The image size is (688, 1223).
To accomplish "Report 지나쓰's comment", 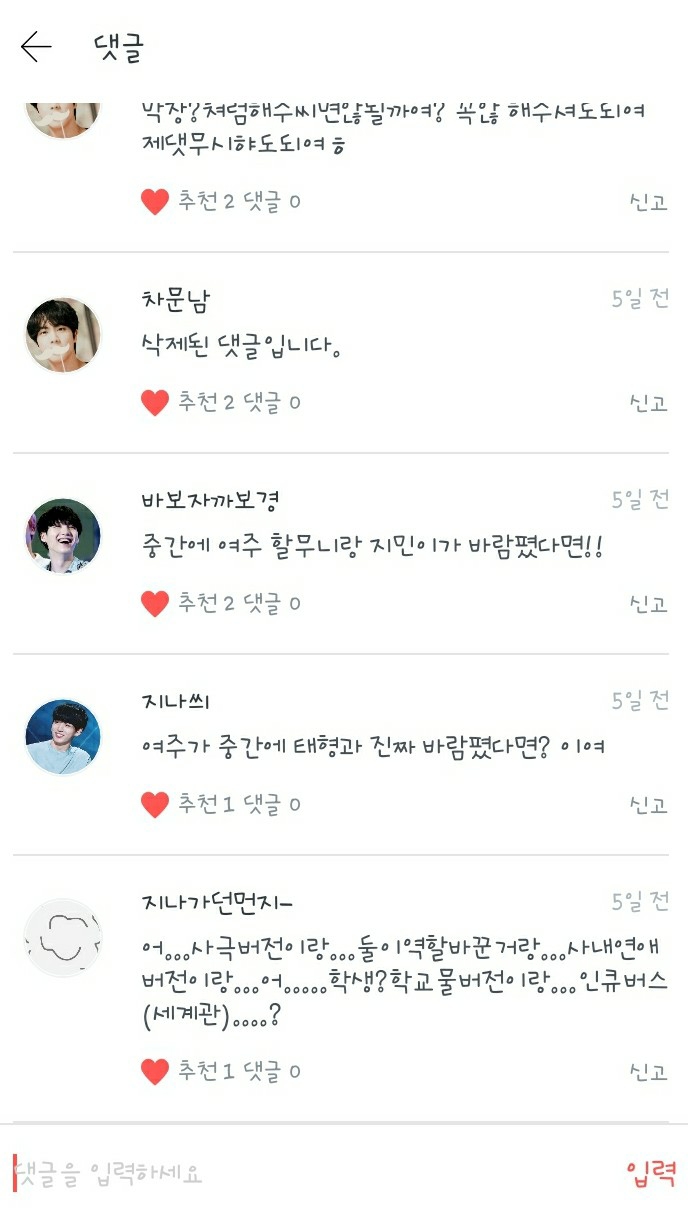I will [648, 805].
